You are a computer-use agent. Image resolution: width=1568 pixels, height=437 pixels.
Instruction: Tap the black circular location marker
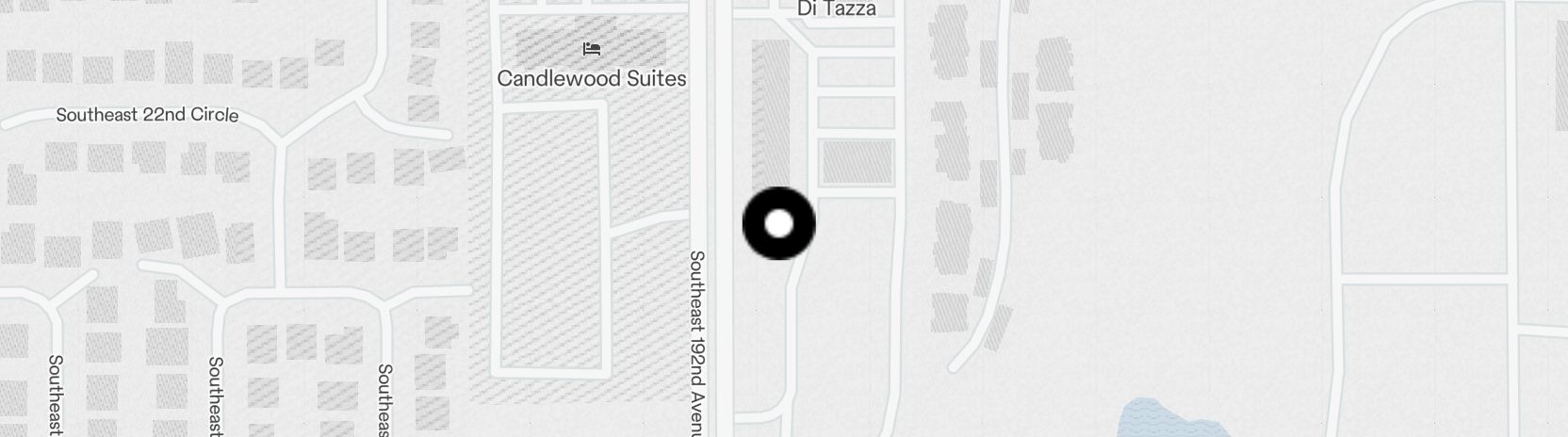click(778, 224)
